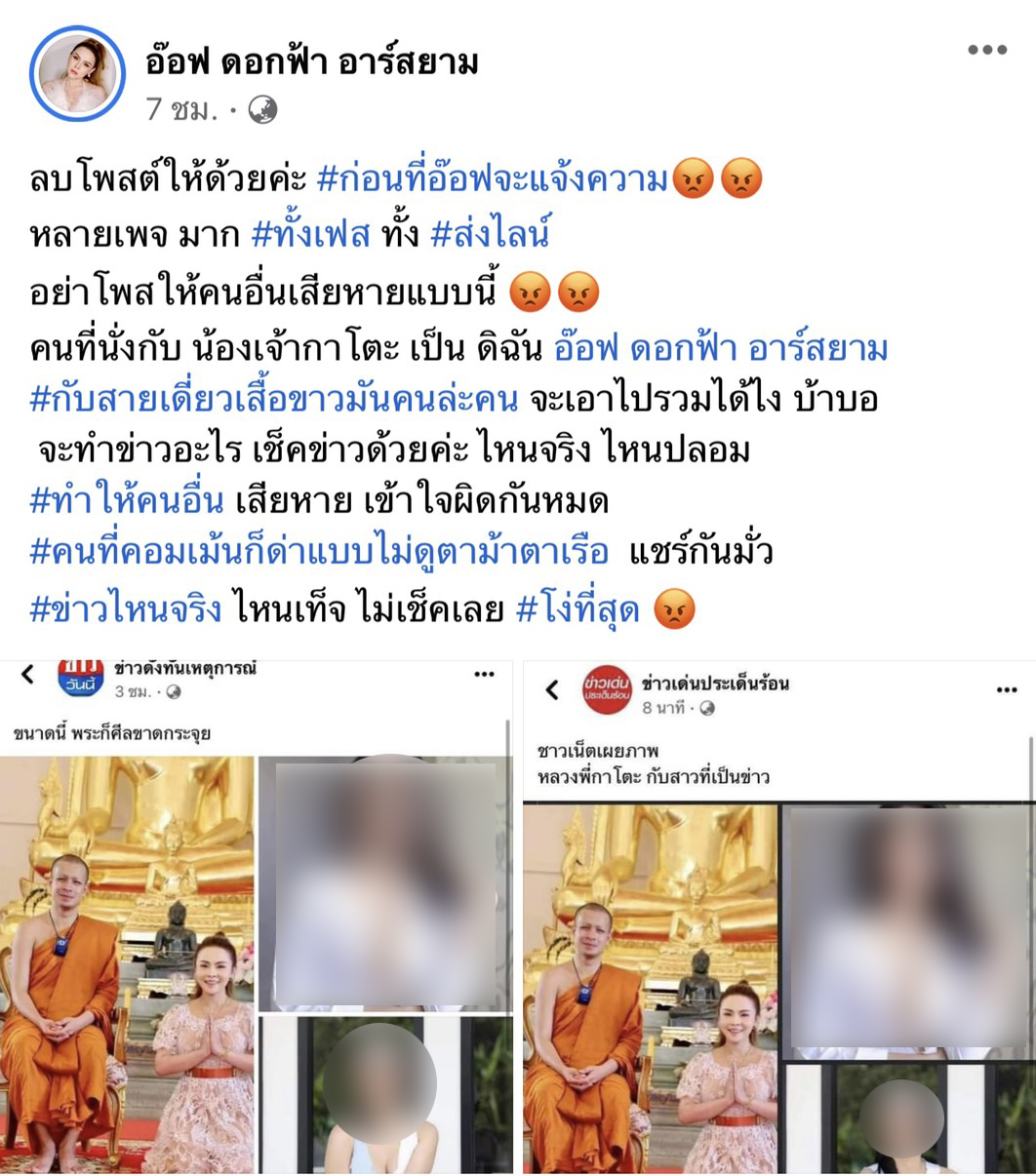
Task: Open hashtag #คนที่คอมเม้นก็ด่าแบบไม่ดูตาม้าตาเรือ
Action: tap(319, 553)
